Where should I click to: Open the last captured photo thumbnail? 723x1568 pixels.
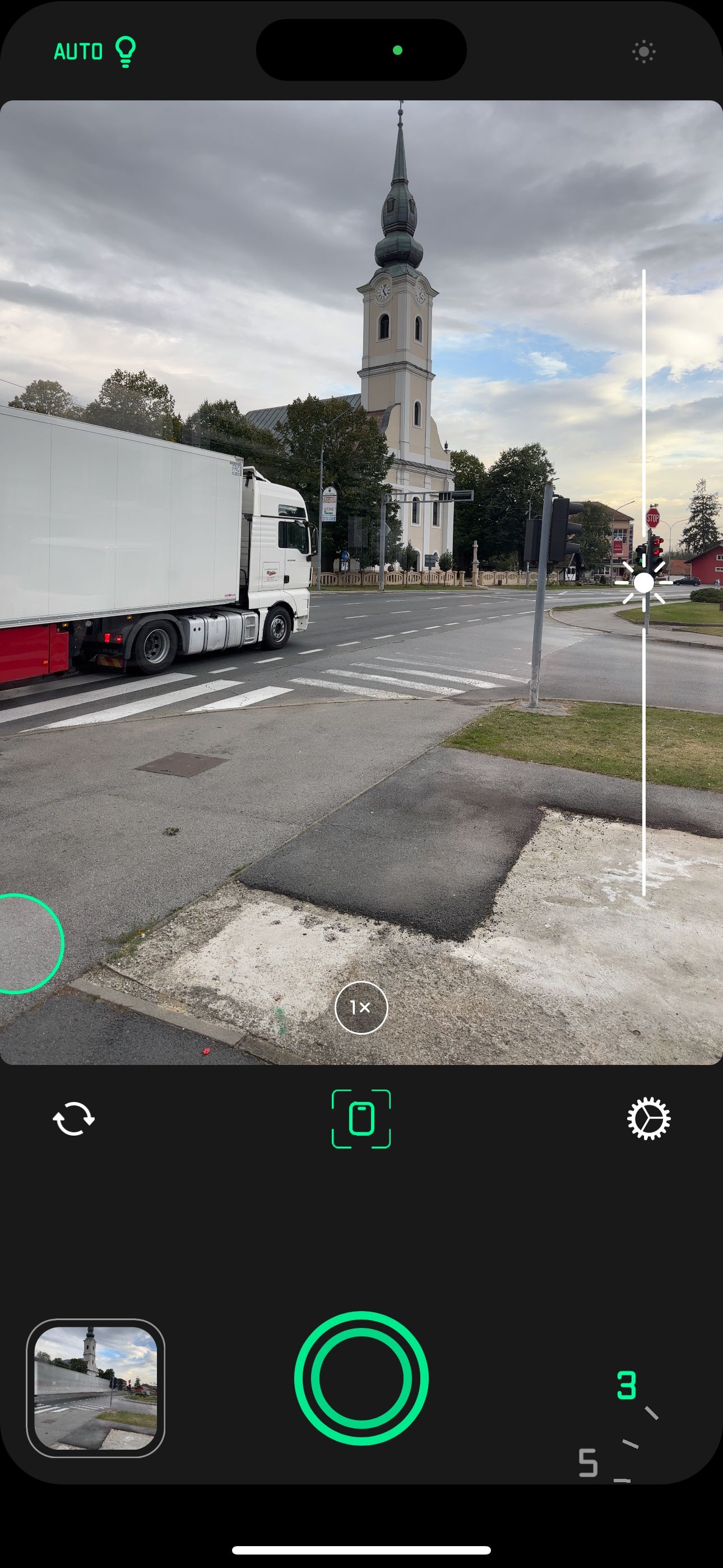(x=95, y=1388)
